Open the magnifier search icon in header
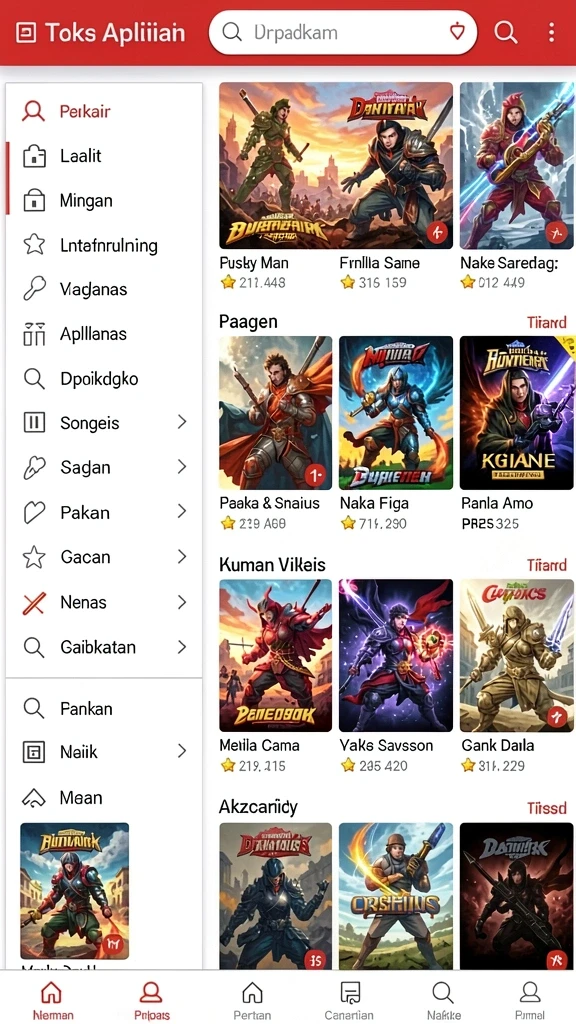 tap(505, 32)
